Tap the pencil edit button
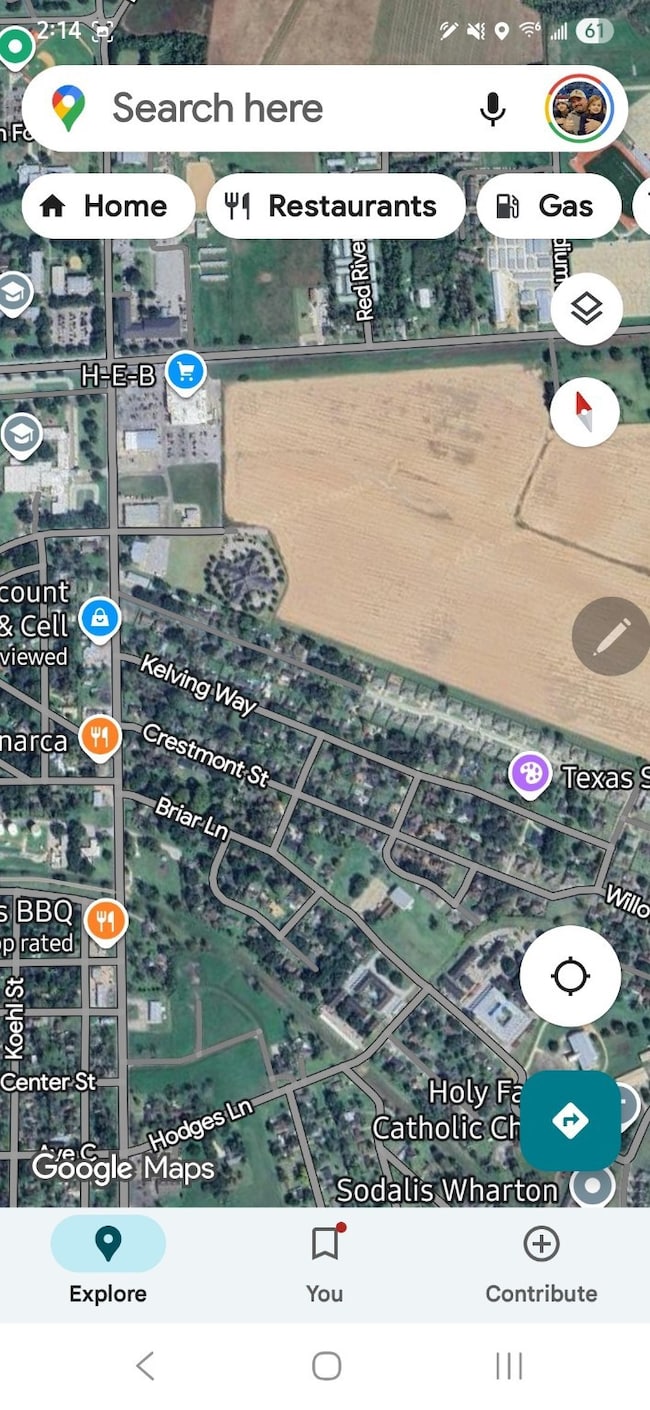The width and height of the screenshot is (650, 1410). tap(610, 636)
